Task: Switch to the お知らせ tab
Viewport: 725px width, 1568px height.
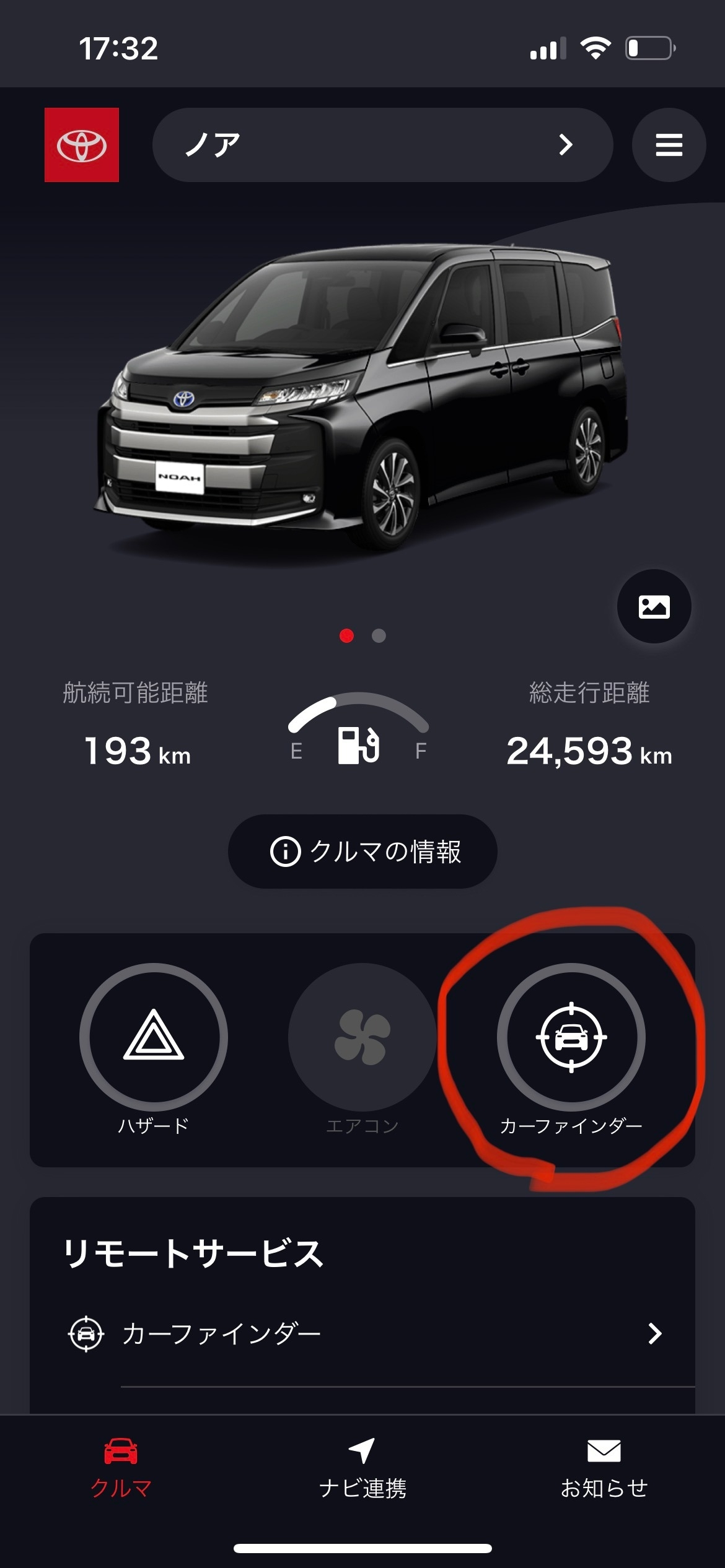Action: [604, 1469]
